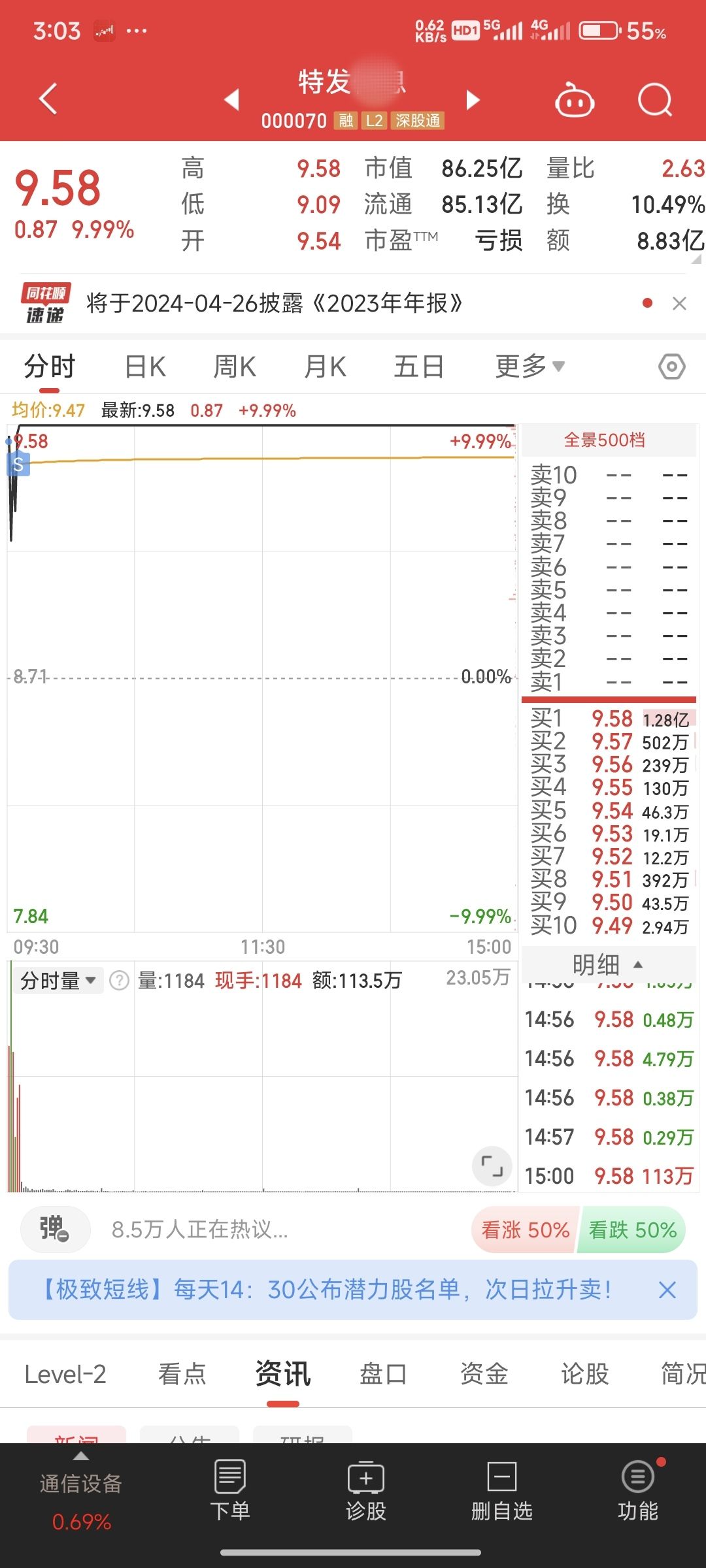Go back using the top-left arrow

pos(48,99)
